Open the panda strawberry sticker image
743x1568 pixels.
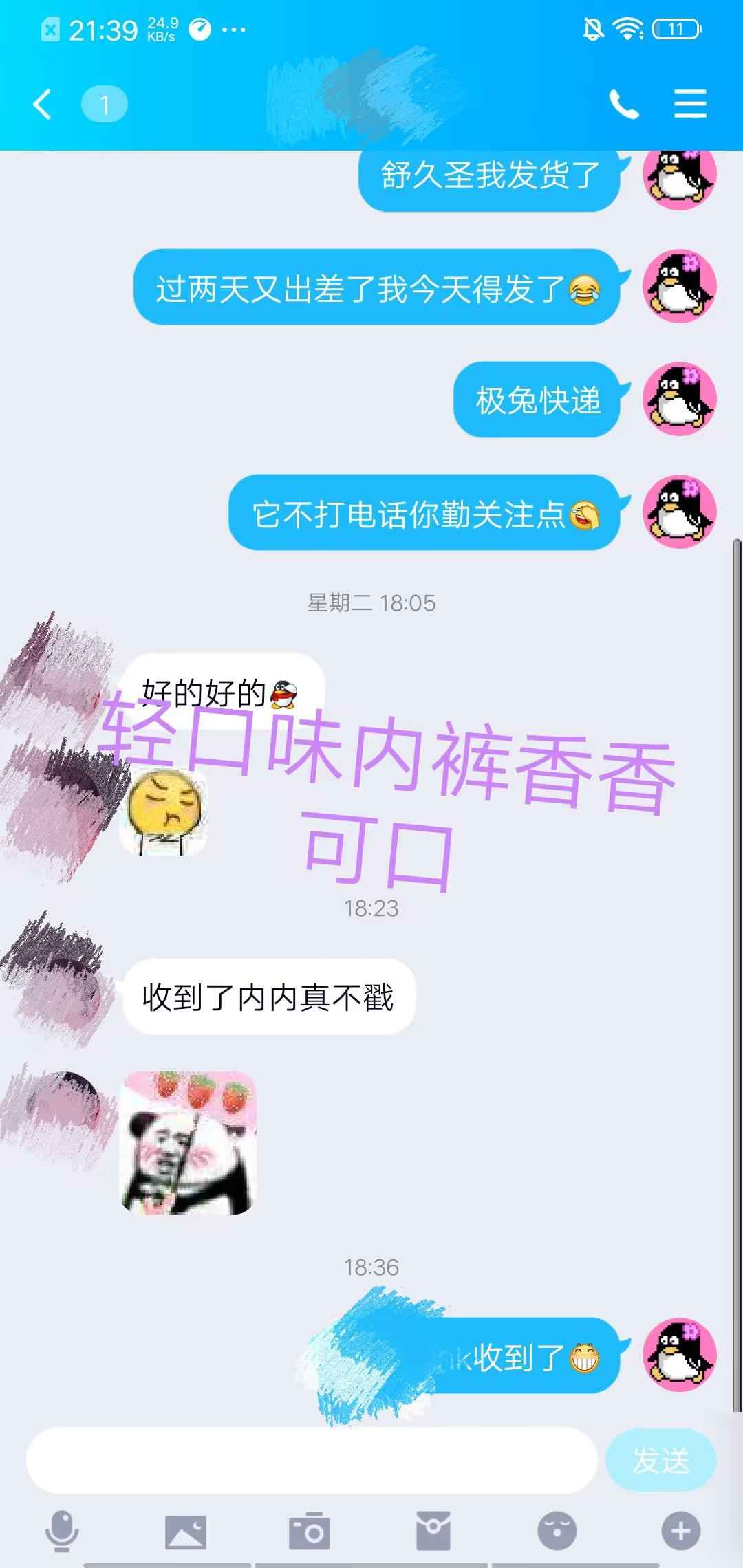click(x=189, y=1142)
